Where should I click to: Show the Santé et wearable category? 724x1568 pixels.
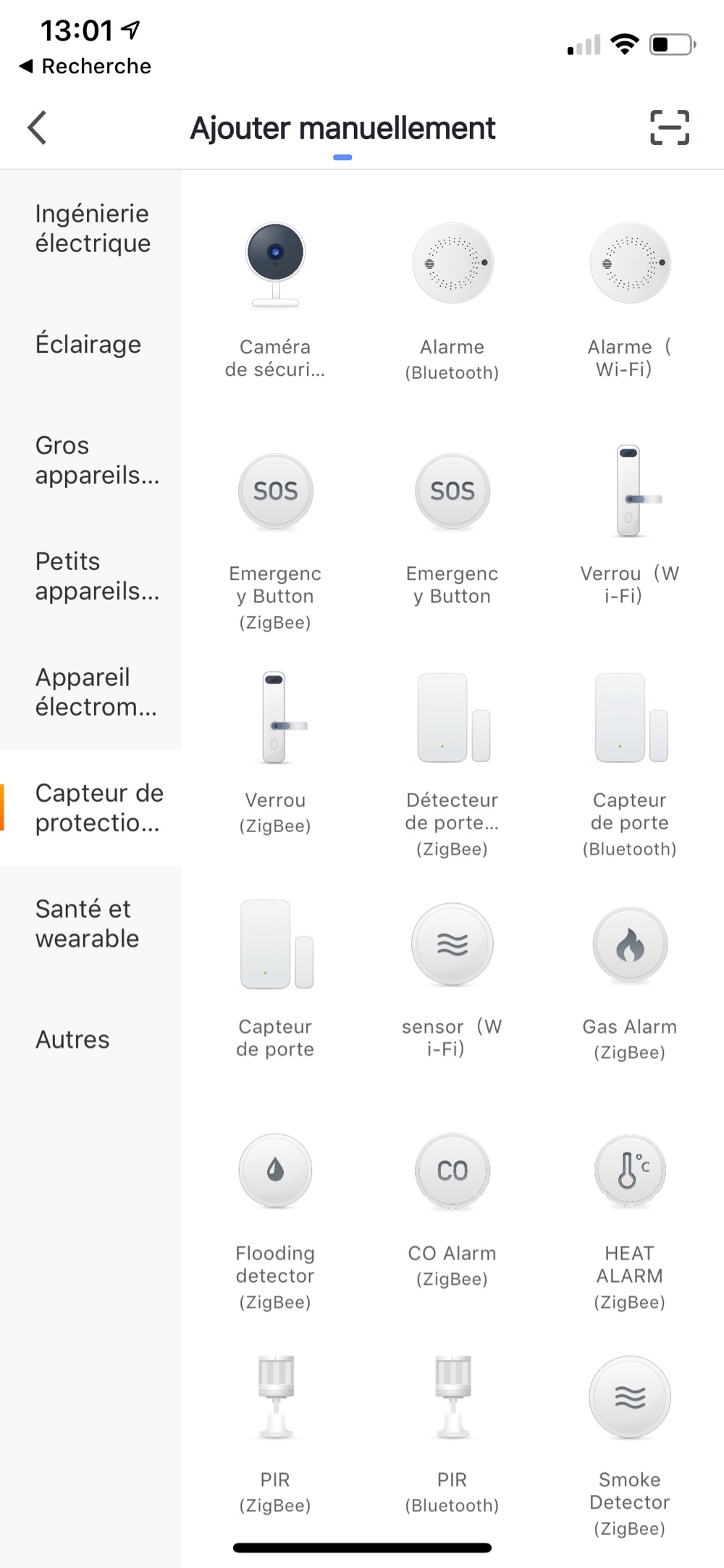point(88,923)
